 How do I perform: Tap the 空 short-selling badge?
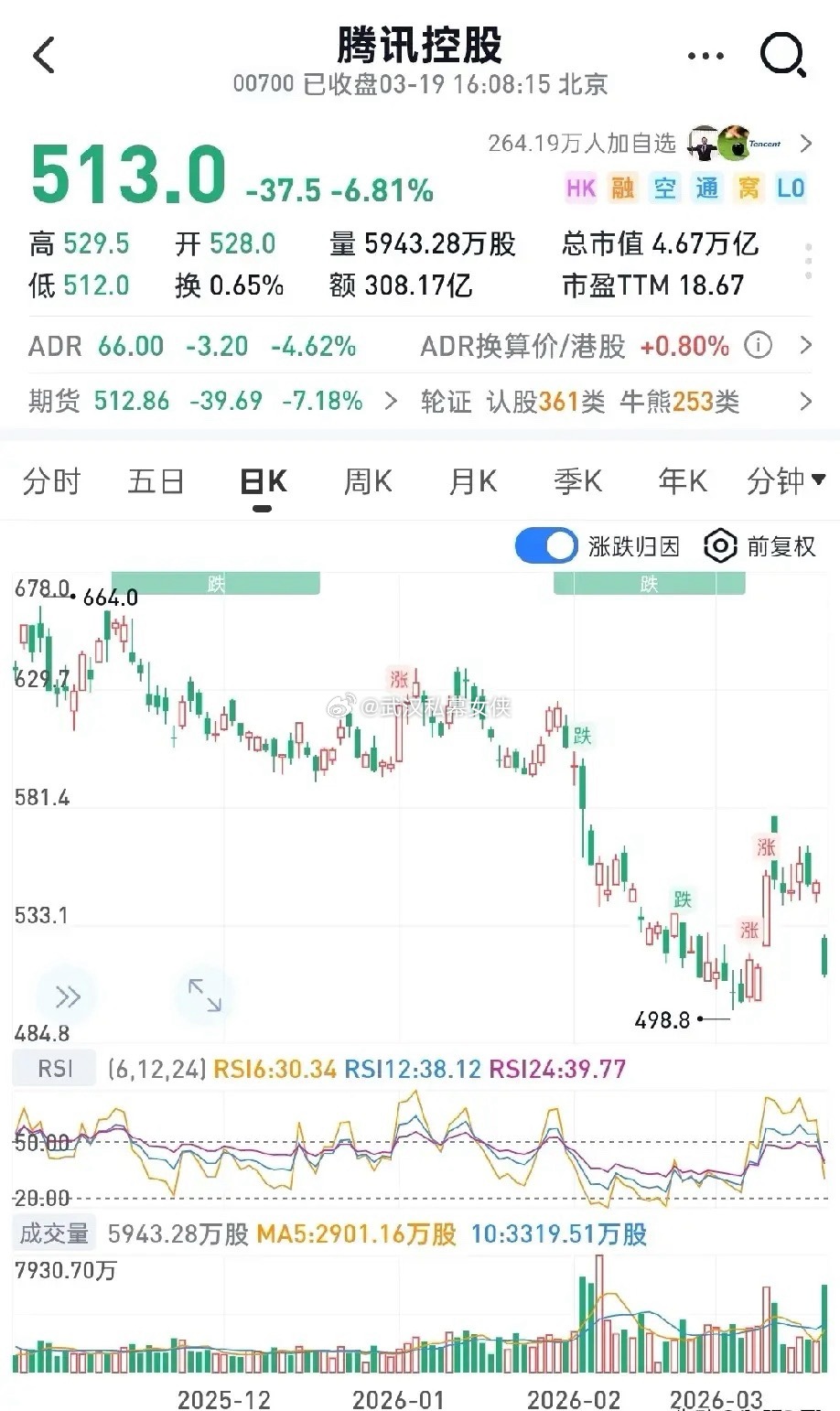point(664,188)
